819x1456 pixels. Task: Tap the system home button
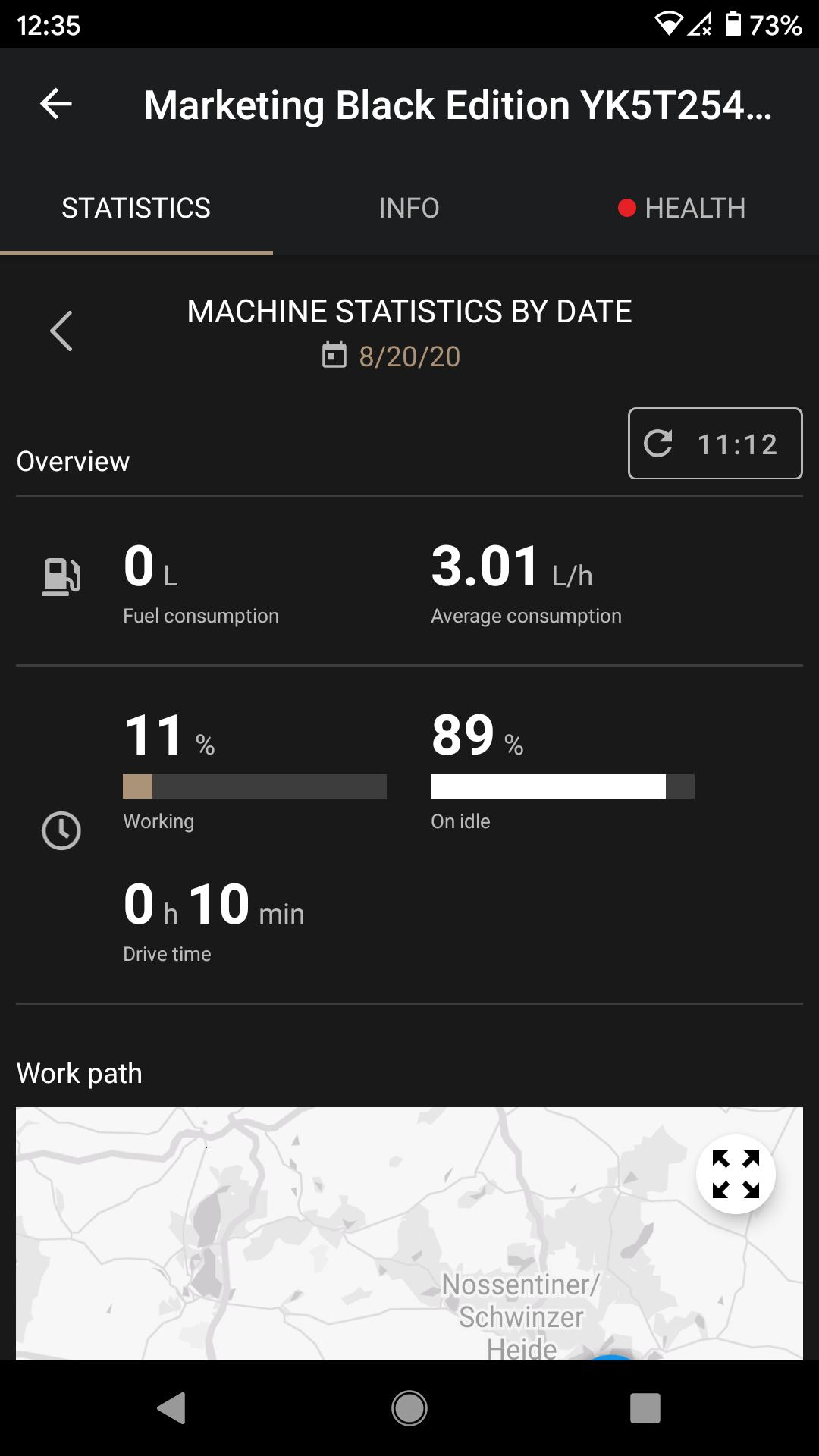pos(409,1408)
